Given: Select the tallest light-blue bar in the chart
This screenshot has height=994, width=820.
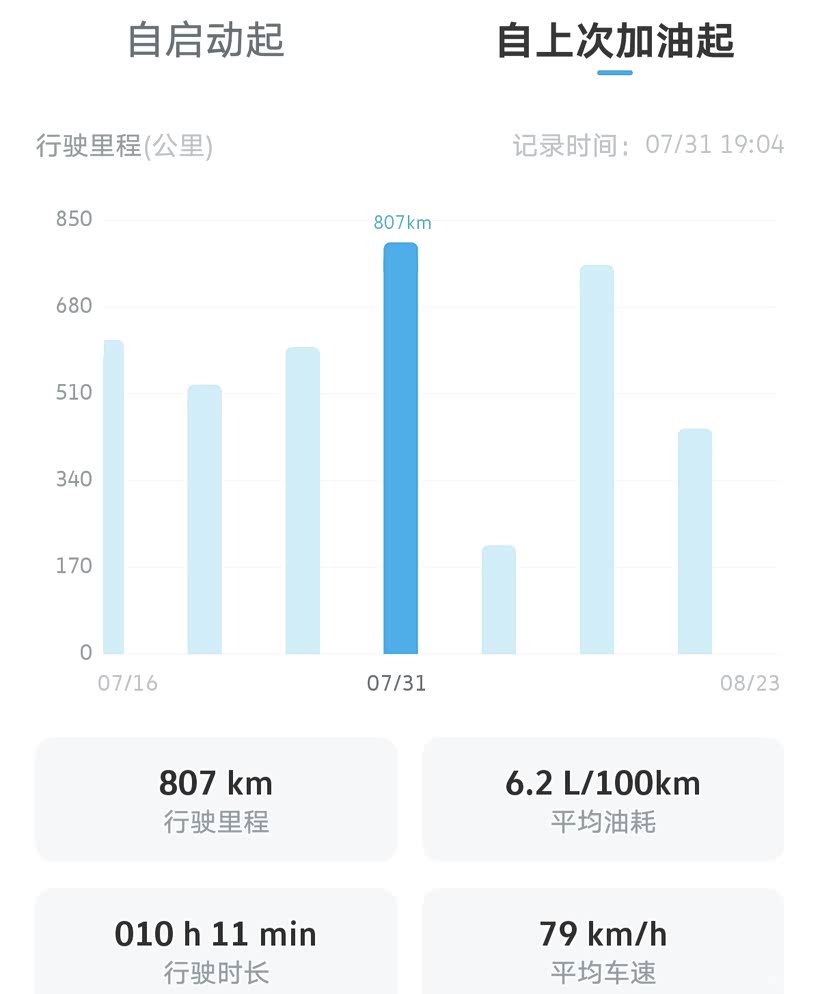Looking at the screenshot, I should click(596, 460).
